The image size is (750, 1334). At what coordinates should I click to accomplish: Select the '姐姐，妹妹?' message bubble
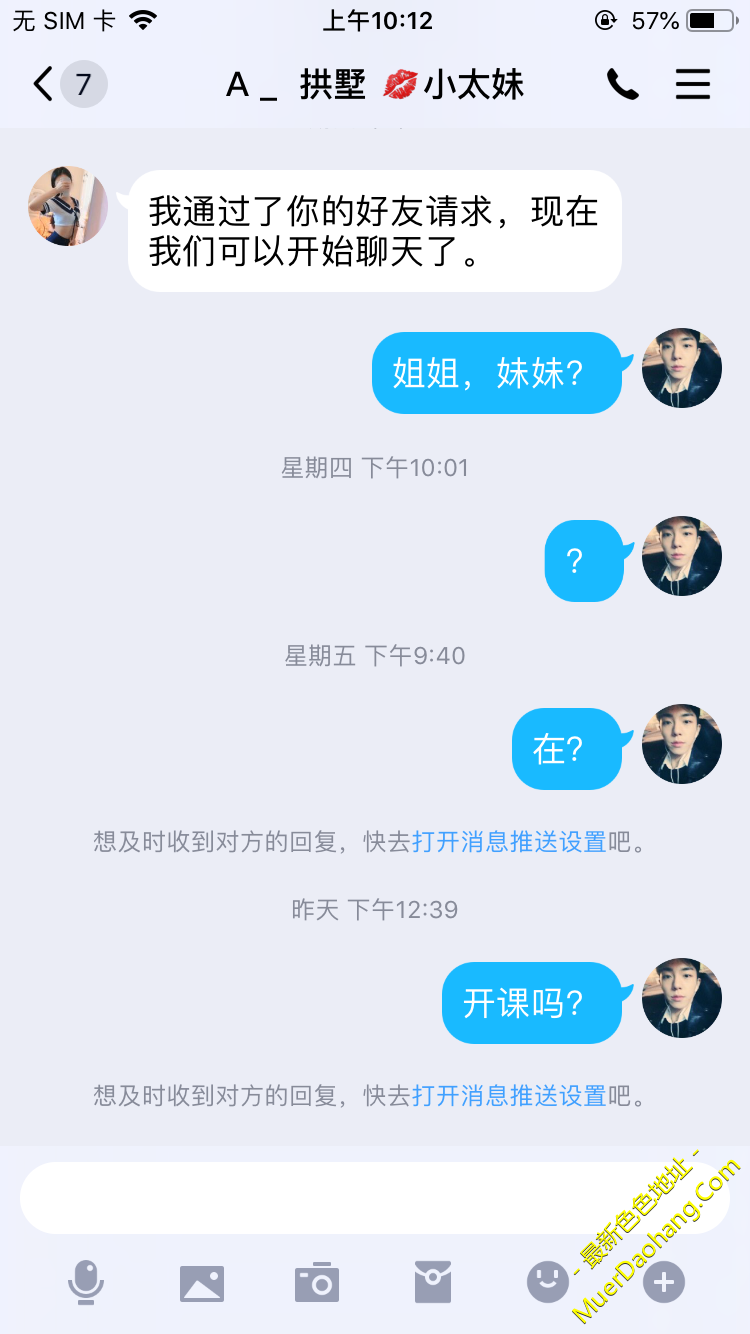point(497,372)
